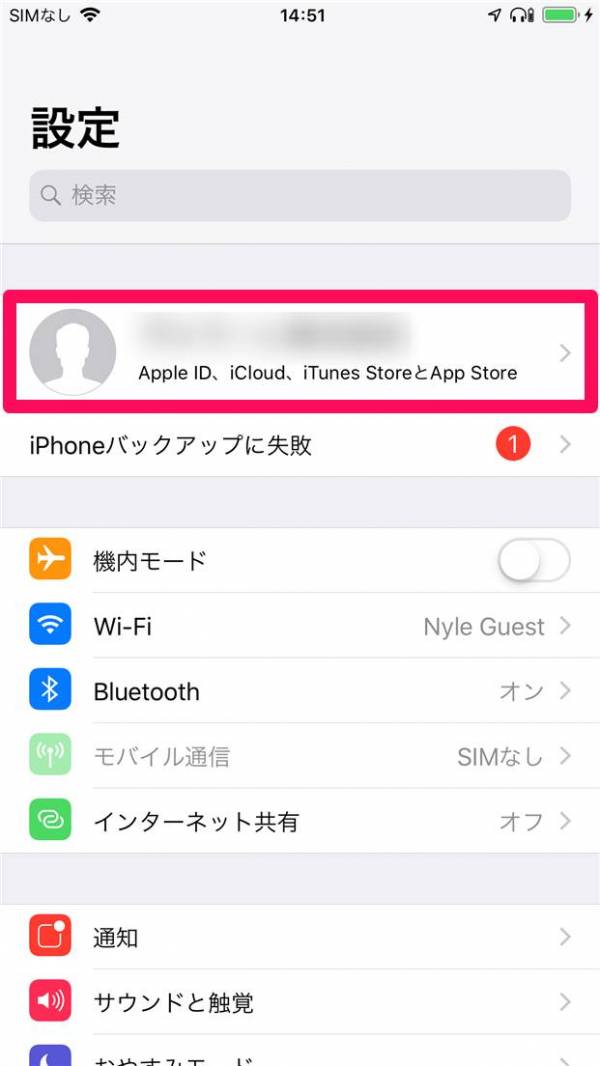
Task: Open the Apple ID, iCloud account row
Action: [x=300, y=352]
